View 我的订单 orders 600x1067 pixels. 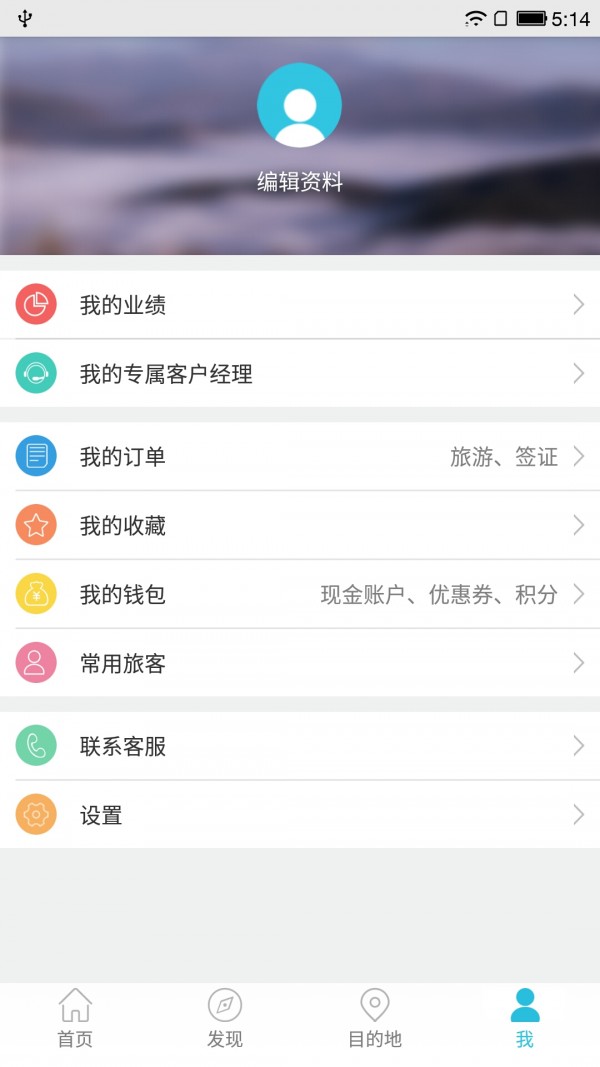(x=300, y=457)
